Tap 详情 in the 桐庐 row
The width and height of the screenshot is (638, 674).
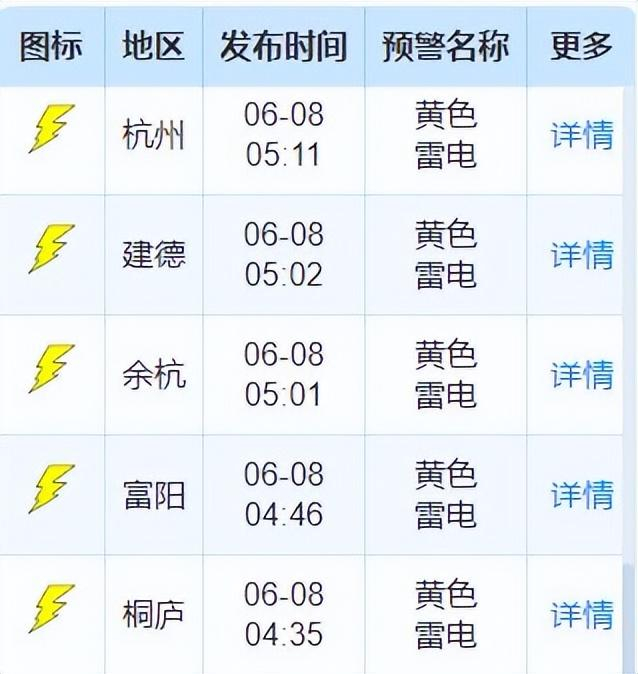(x=581, y=613)
